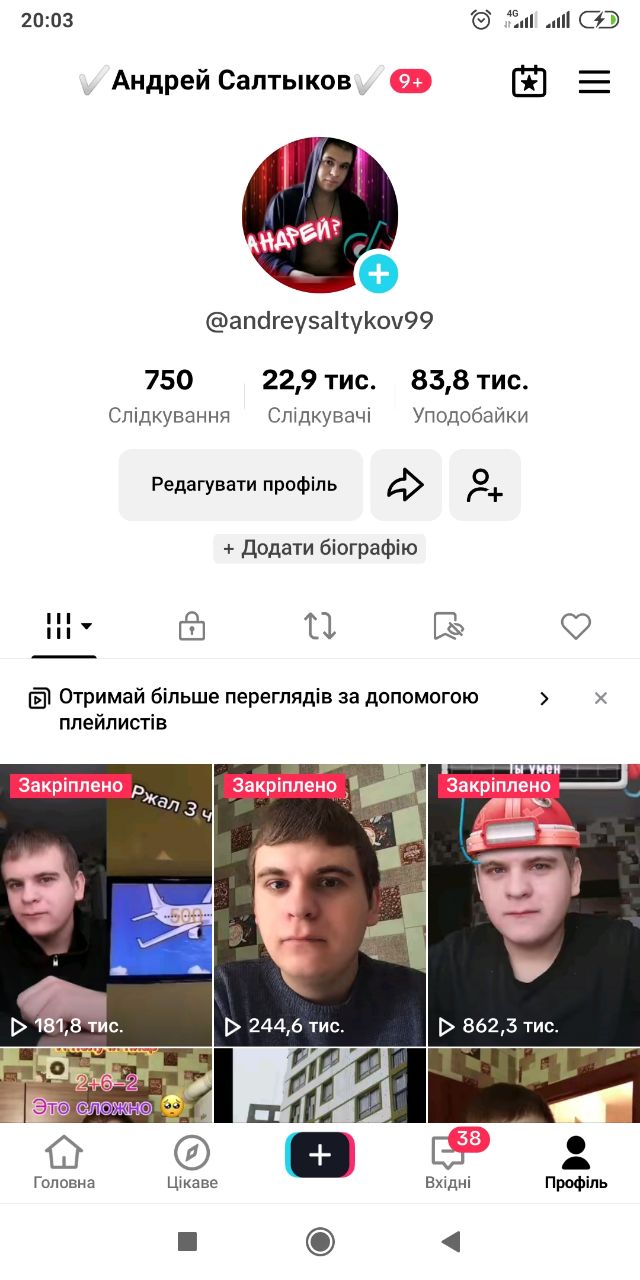640x1280 pixels.
Task: Open the calendar star icon in header
Action: tap(529, 82)
